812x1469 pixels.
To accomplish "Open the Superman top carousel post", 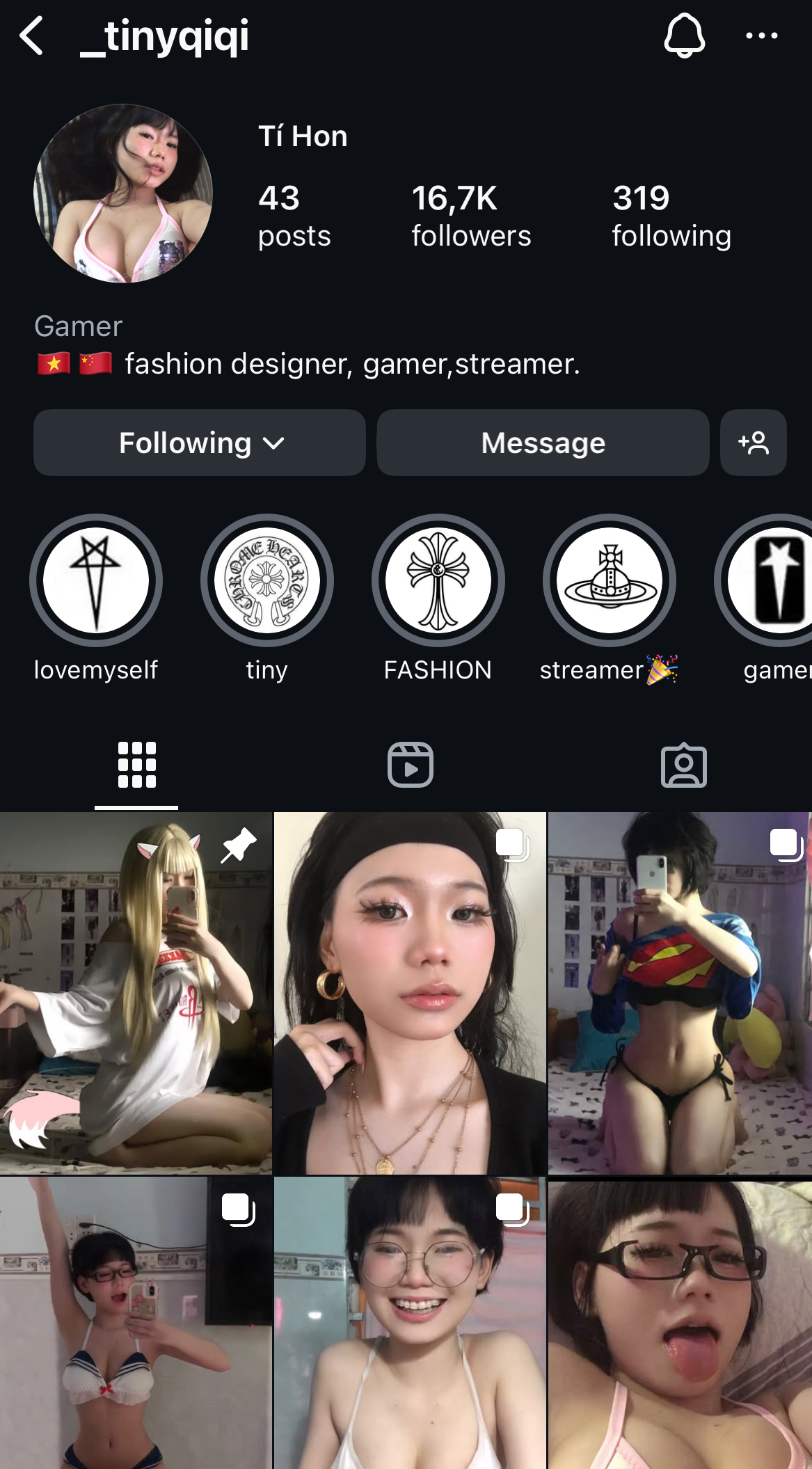I will (679, 993).
